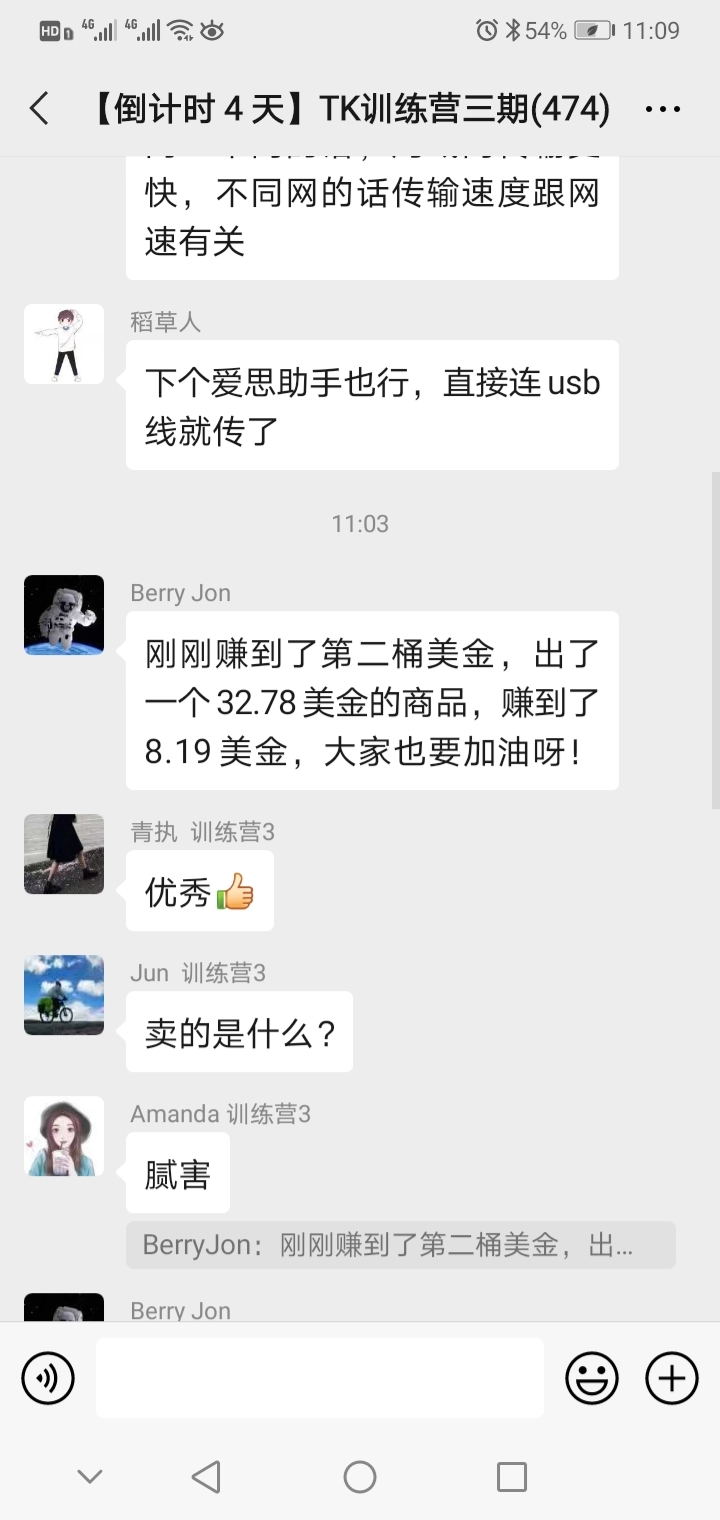Switch to voice message input
Image resolution: width=720 pixels, height=1520 pixels.
tap(48, 1378)
